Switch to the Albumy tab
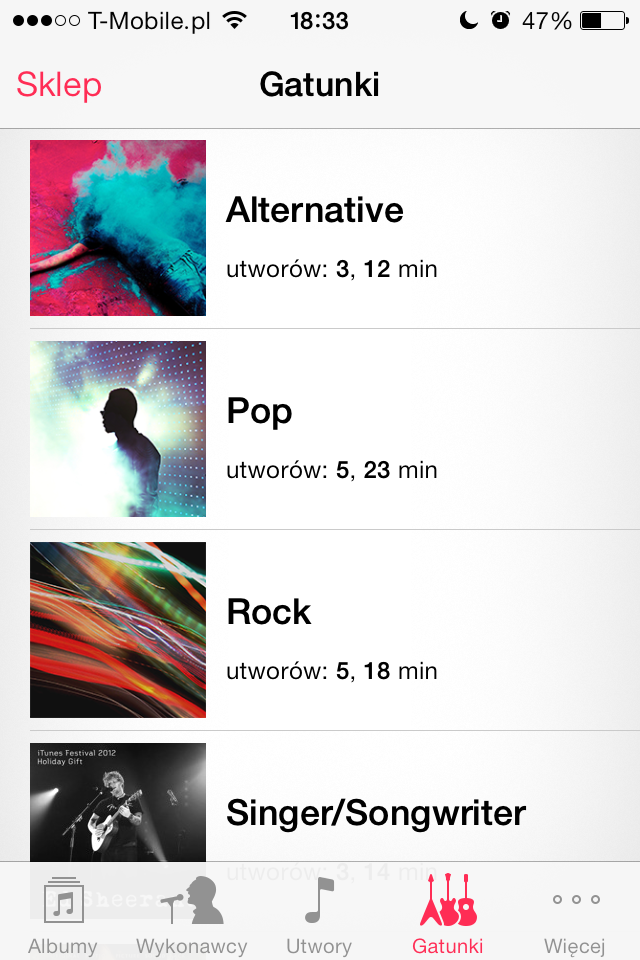Screen dimensions: 640x960 (63, 915)
